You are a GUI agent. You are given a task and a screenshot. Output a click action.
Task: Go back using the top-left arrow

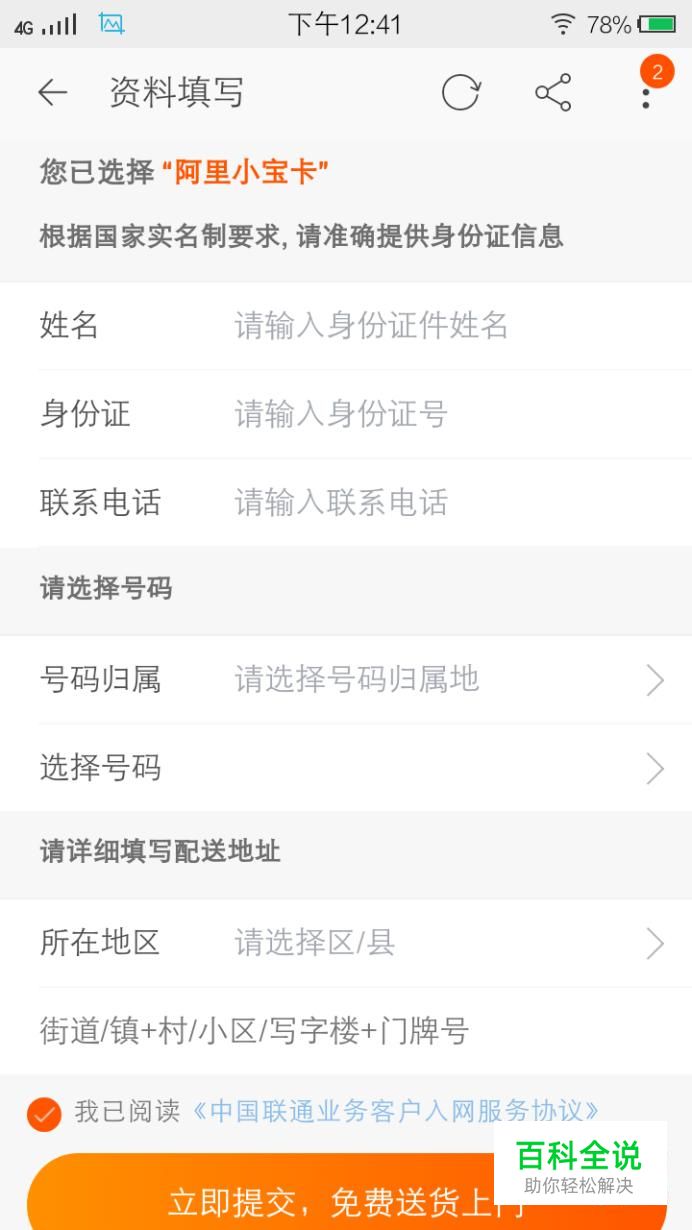(x=52, y=93)
